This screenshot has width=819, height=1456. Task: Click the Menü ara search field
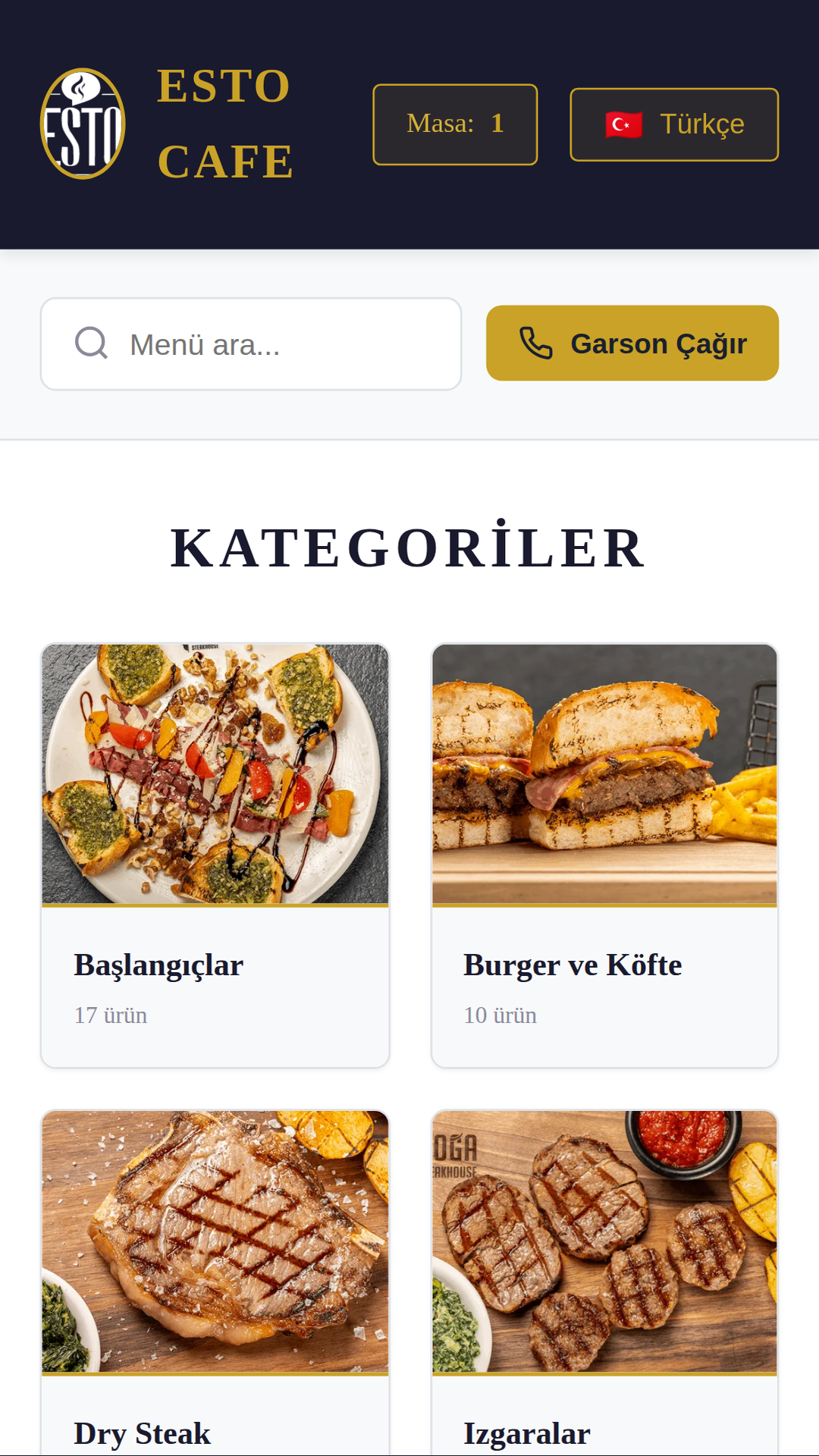coord(250,343)
